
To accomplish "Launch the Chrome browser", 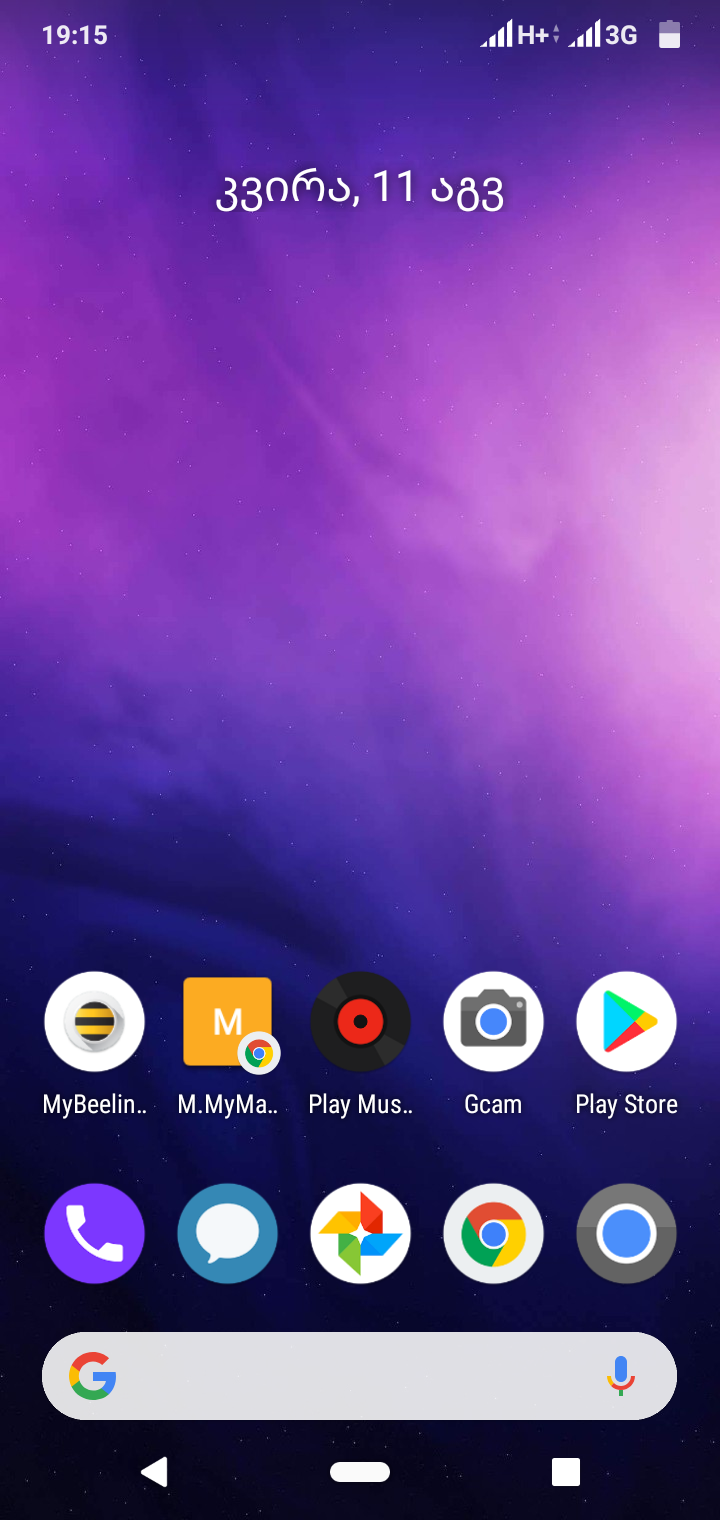I will 493,1234.
